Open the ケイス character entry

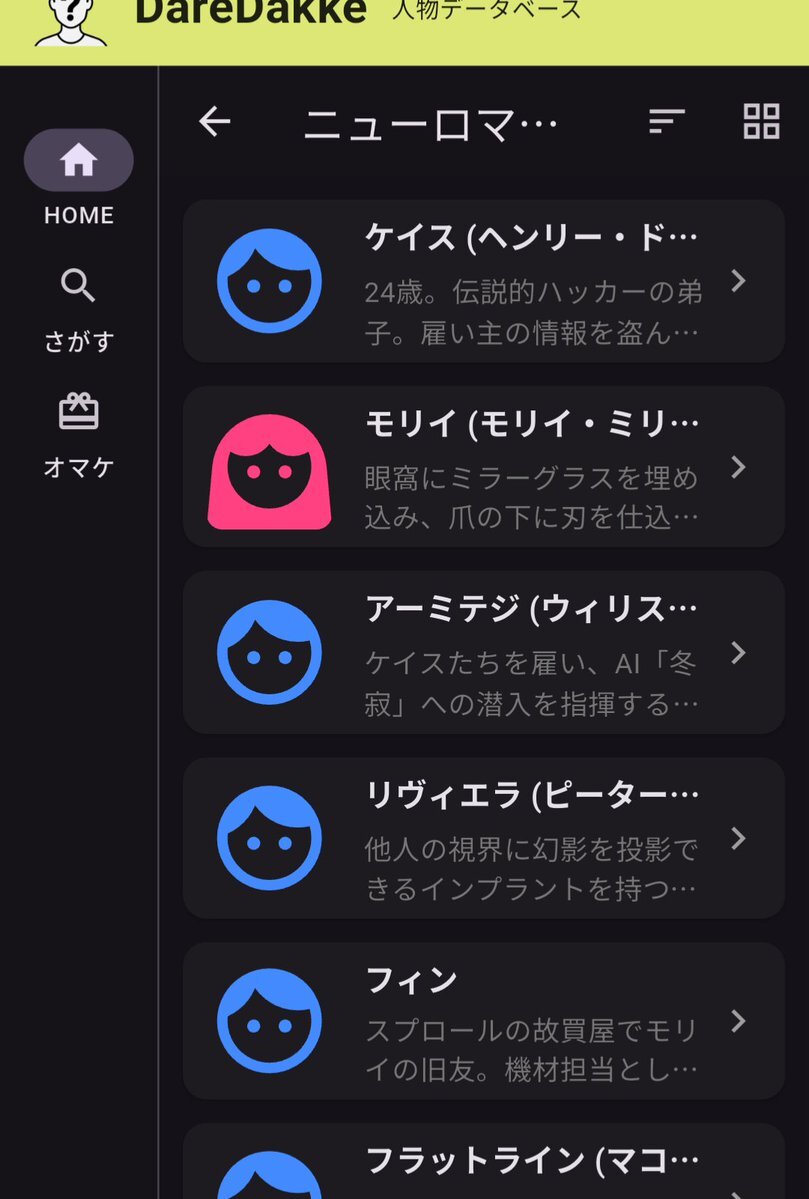(x=483, y=281)
